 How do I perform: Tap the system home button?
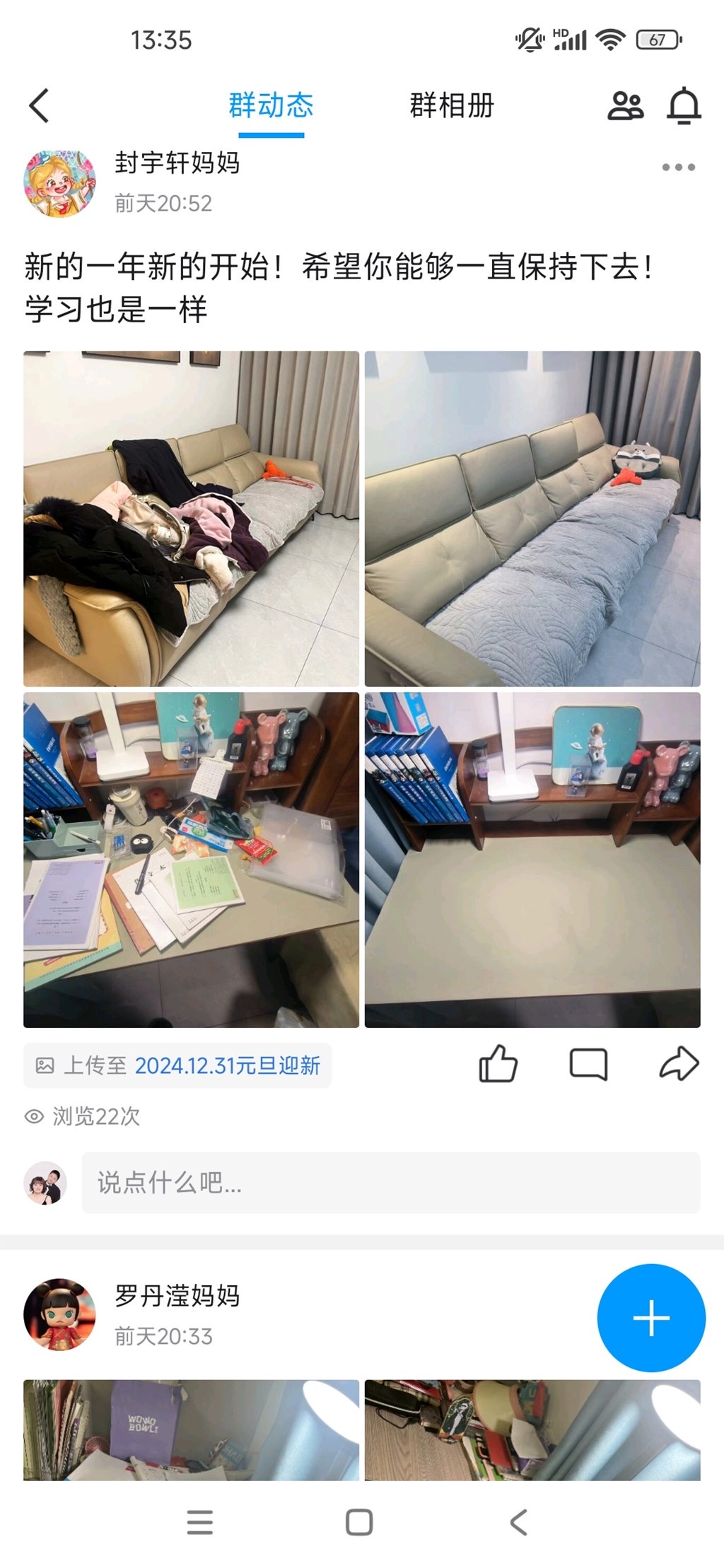pyautogui.click(x=359, y=1522)
